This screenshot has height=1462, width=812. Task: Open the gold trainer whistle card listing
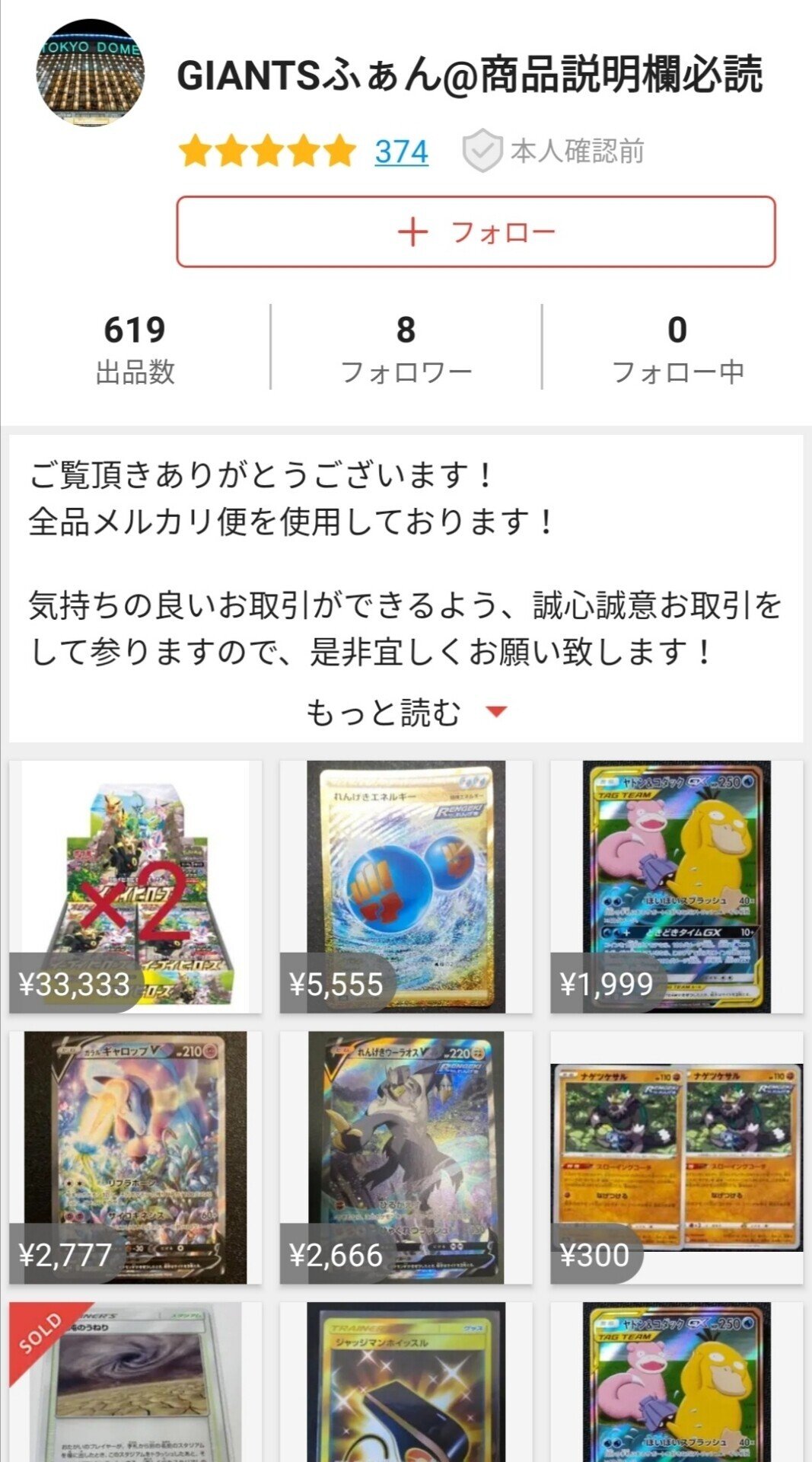pyautogui.click(x=406, y=1382)
